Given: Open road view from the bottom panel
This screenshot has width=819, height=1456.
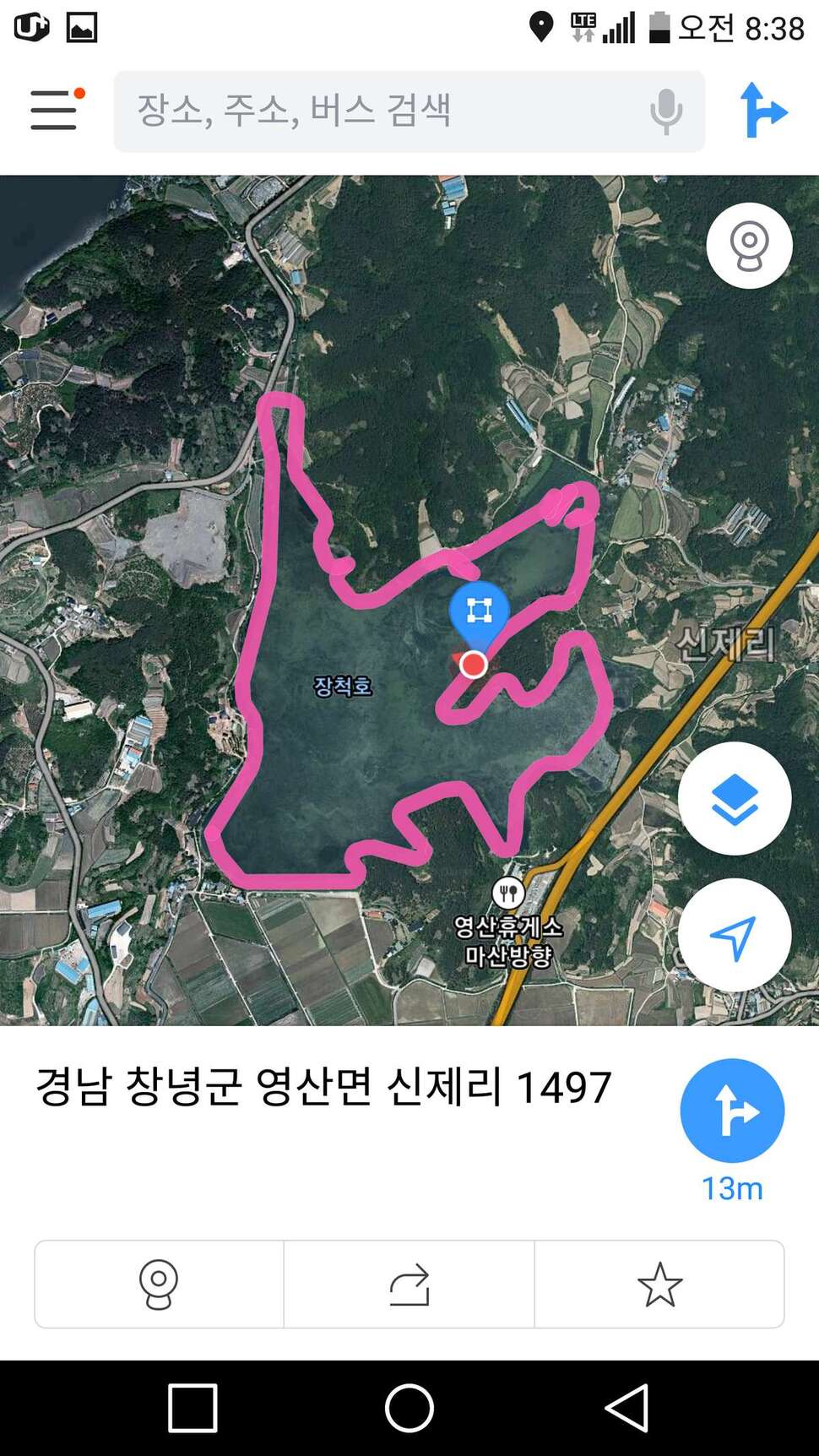Looking at the screenshot, I should click(159, 1285).
